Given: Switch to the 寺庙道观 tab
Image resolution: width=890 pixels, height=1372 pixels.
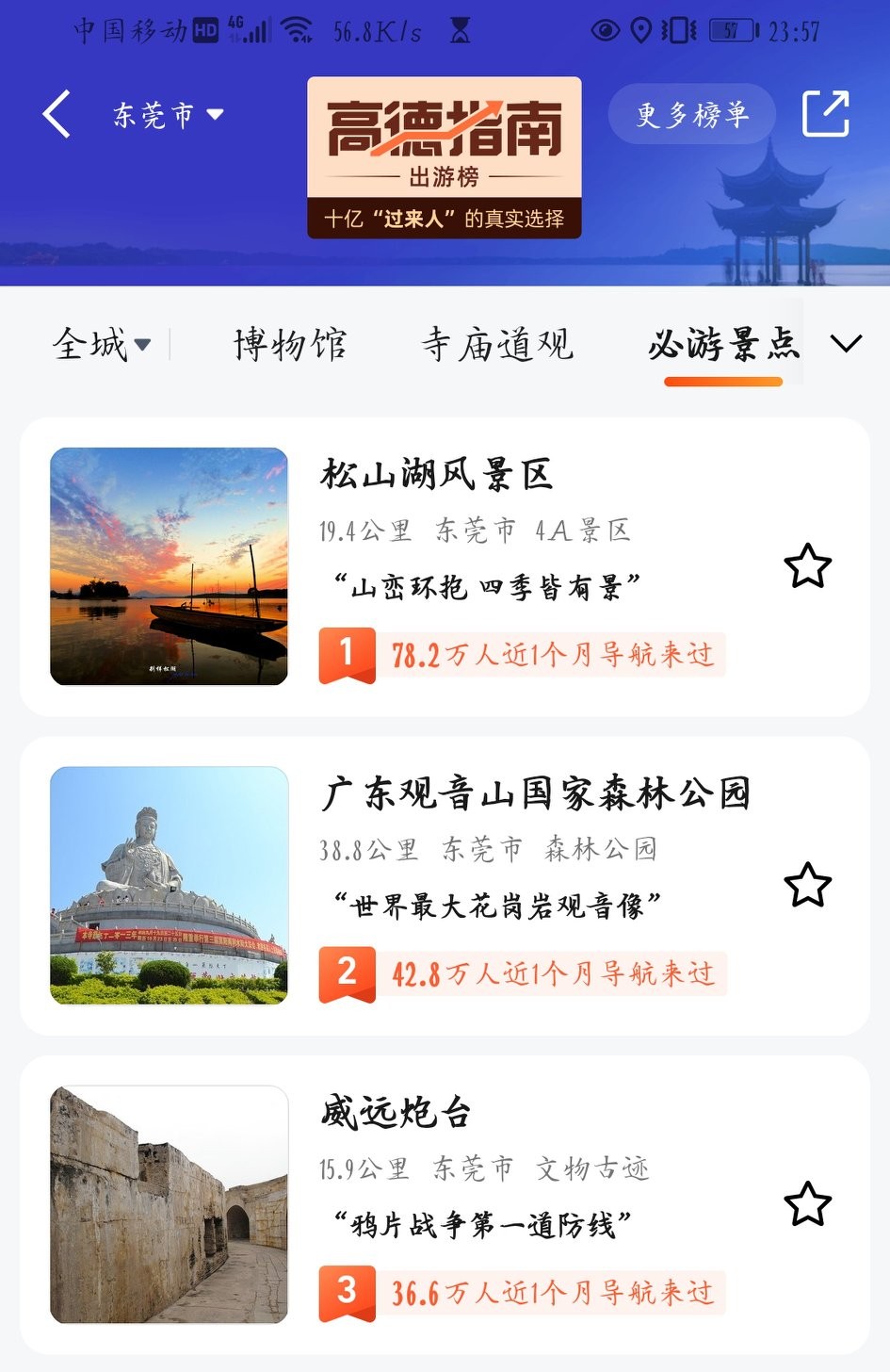Looking at the screenshot, I should (496, 344).
